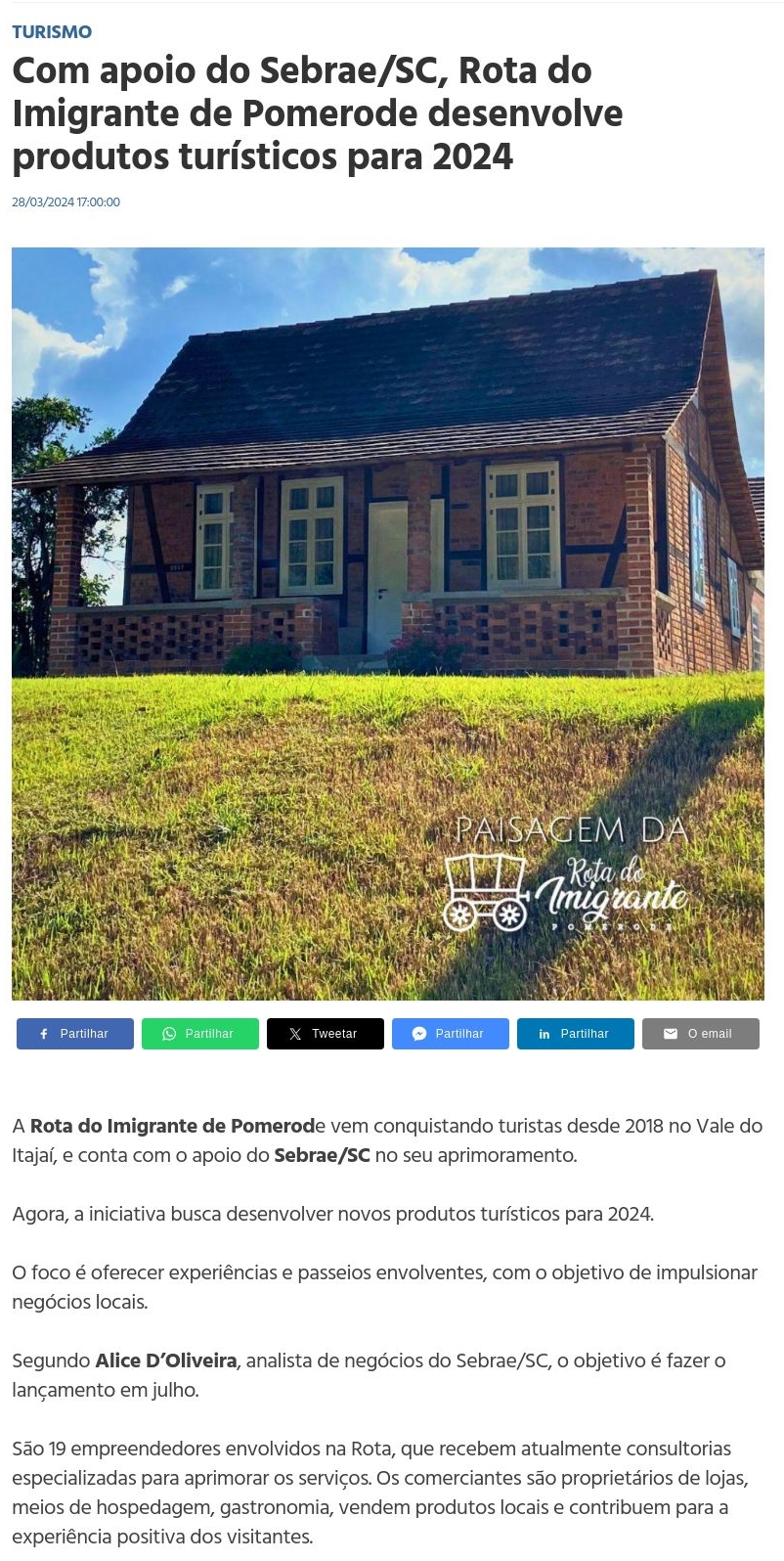Share the article on Facebook
Screen dimensions: 784x1561
[75, 1034]
